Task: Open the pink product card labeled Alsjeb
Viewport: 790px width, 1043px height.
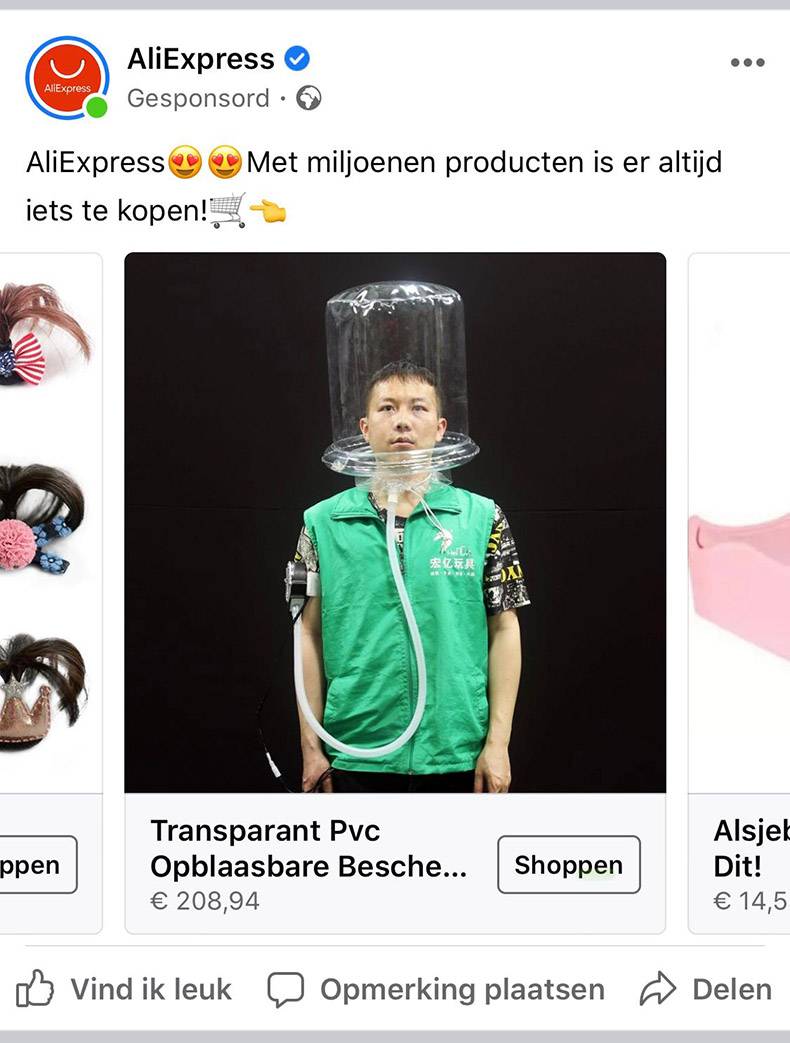Action: tap(740, 520)
